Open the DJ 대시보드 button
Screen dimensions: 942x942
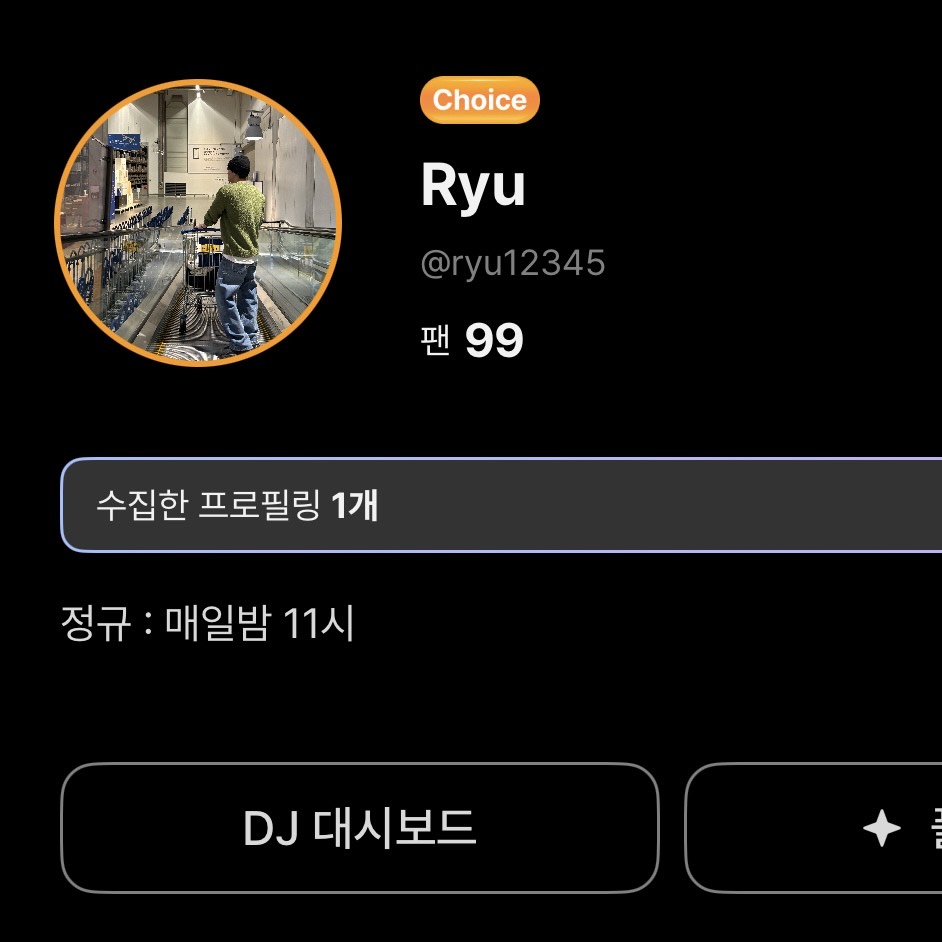pyautogui.click(x=359, y=828)
